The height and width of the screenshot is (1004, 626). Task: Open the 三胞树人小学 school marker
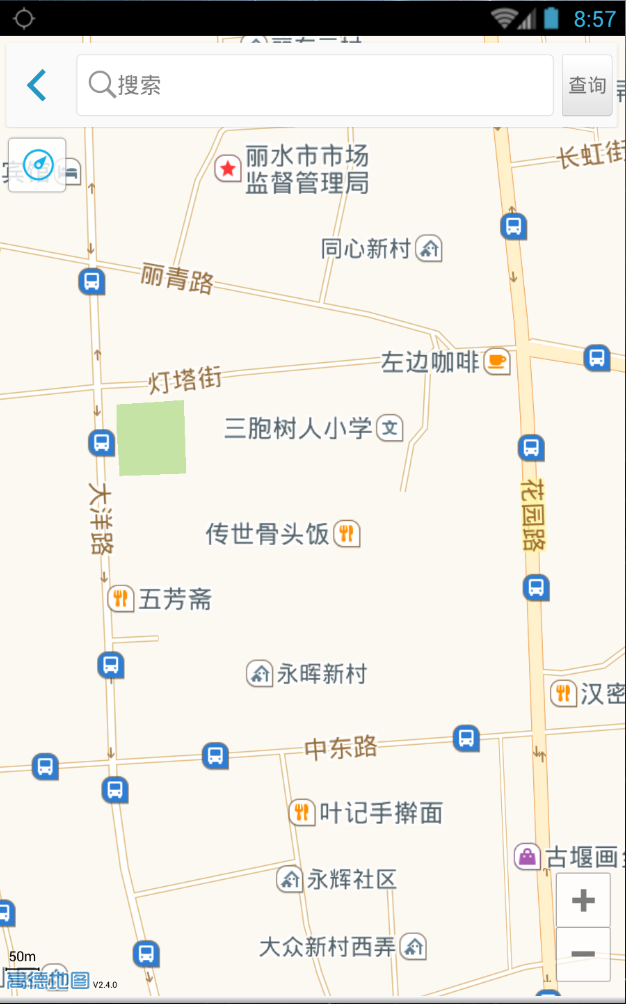pyautogui.click(x=389, y=429)
